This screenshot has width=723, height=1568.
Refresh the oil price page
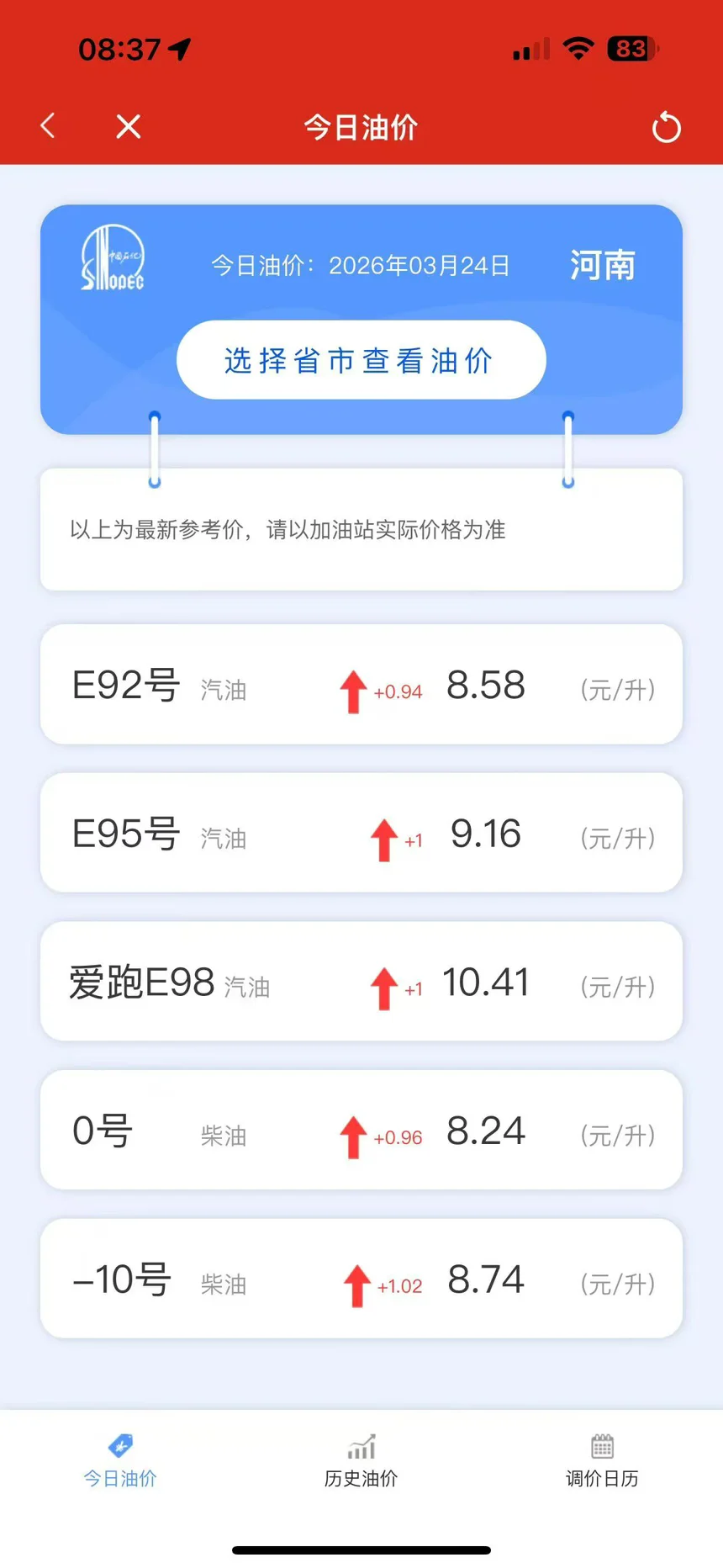pos(666,128)
